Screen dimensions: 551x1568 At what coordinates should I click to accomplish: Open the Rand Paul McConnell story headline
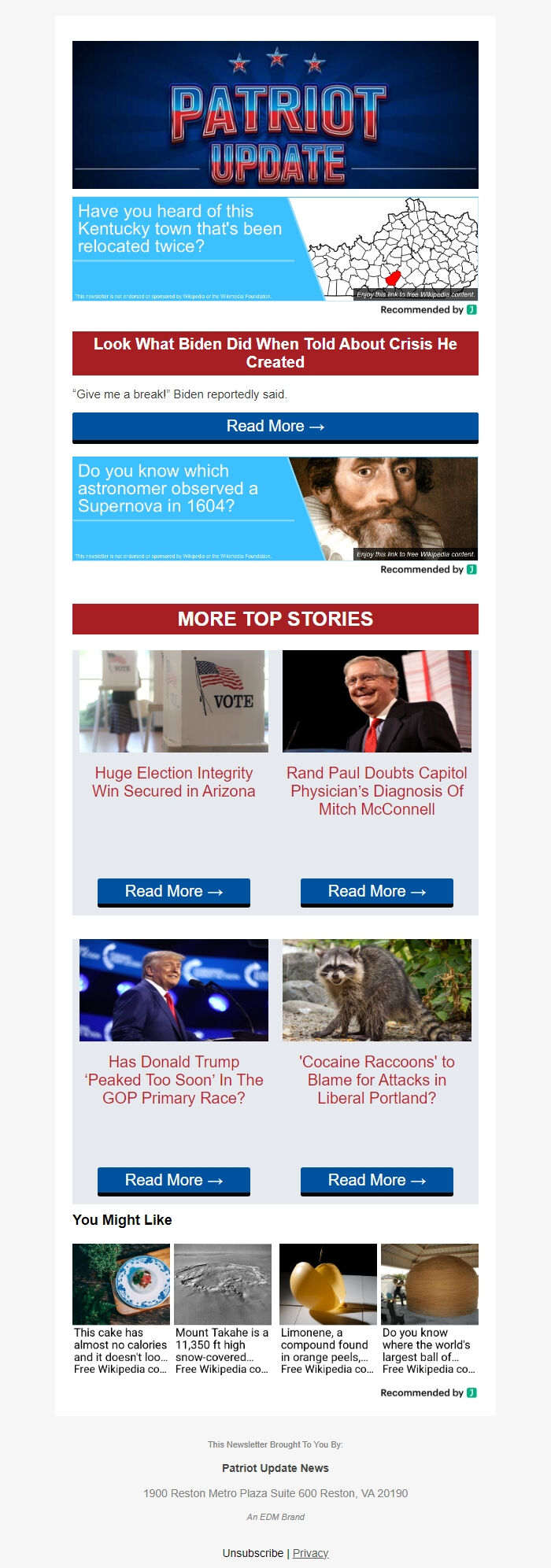pyautogui.click(x=376, y=791)
